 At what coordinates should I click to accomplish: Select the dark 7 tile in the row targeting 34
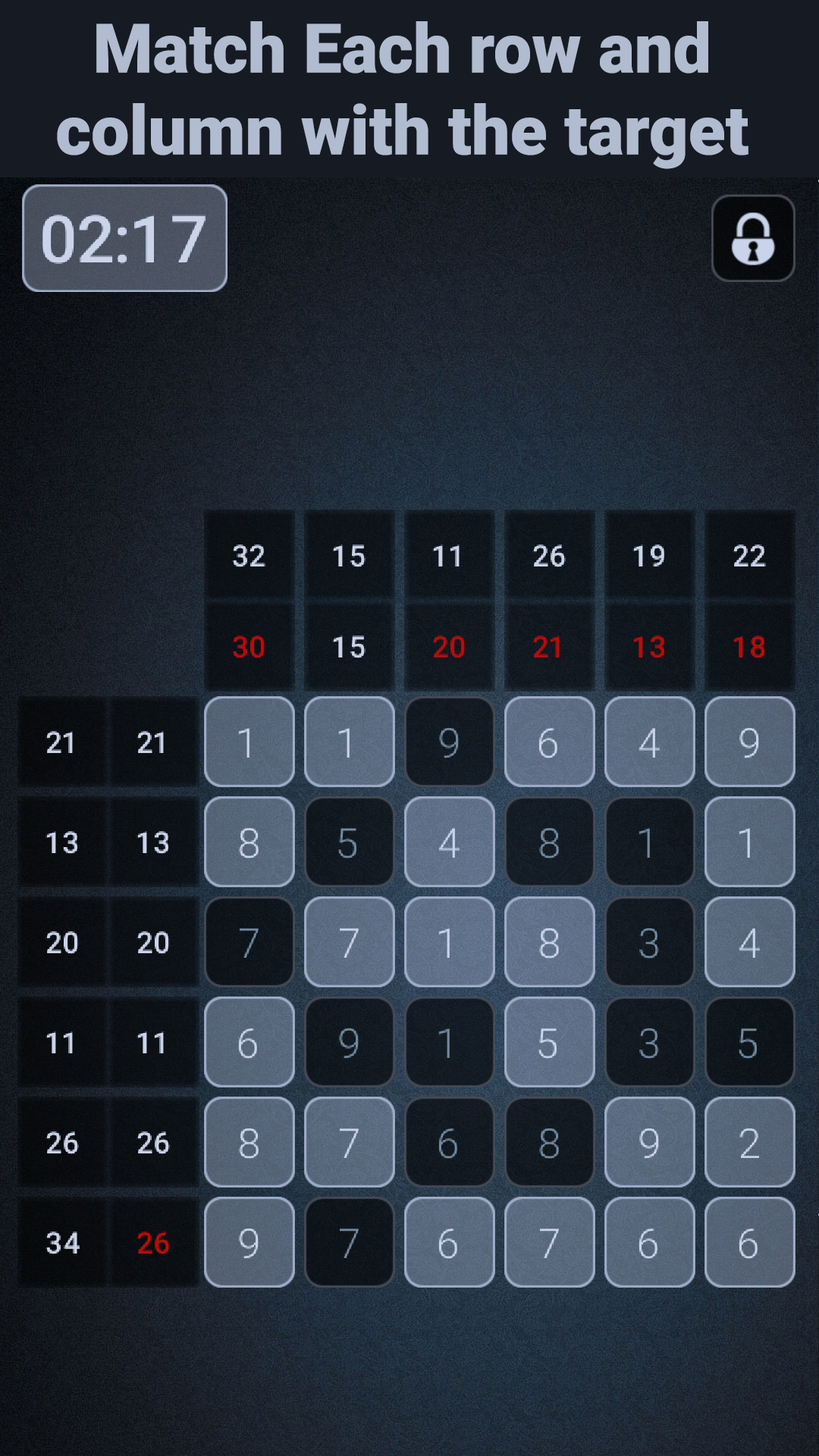(x=349, y=1242)
